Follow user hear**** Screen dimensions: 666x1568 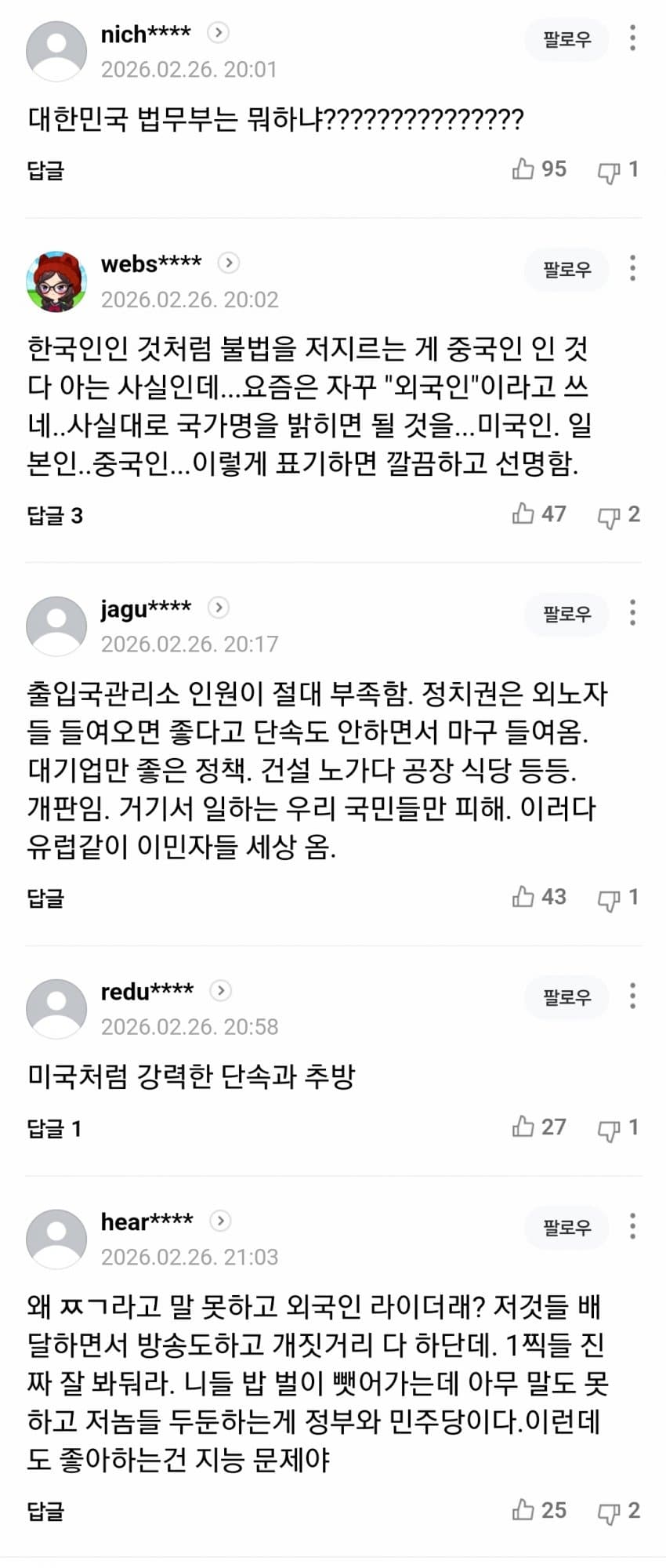[566, 1228]
